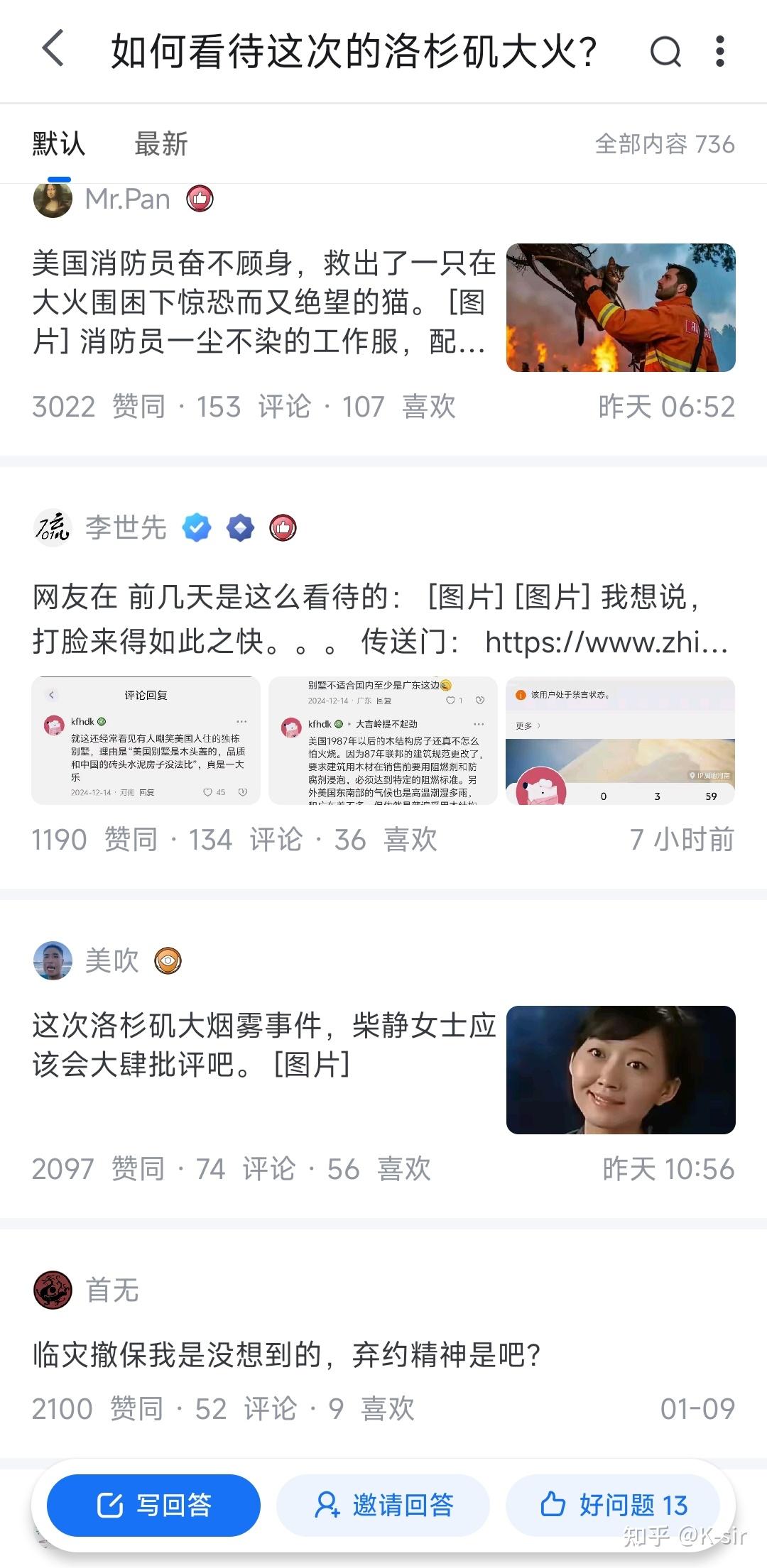The height and width of the screenshot is (1568, 767).
Task: Mark as 好问题 with thumbs-up button
Action: pos(613,1505)
